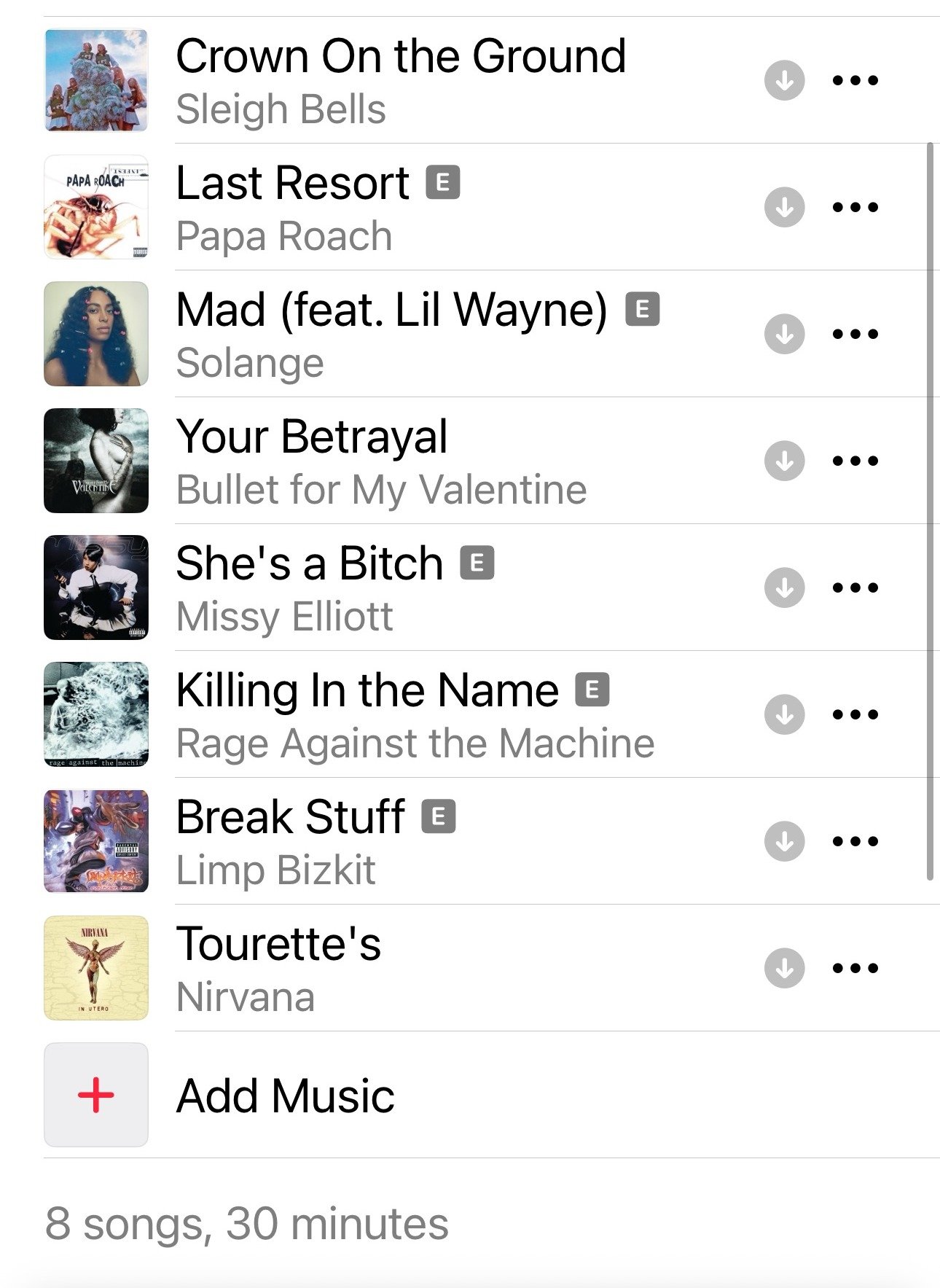Download Mad (feat. Lil Wayne)
The height and width of the screenshot is (1288, 940).
tap(784, 334)
